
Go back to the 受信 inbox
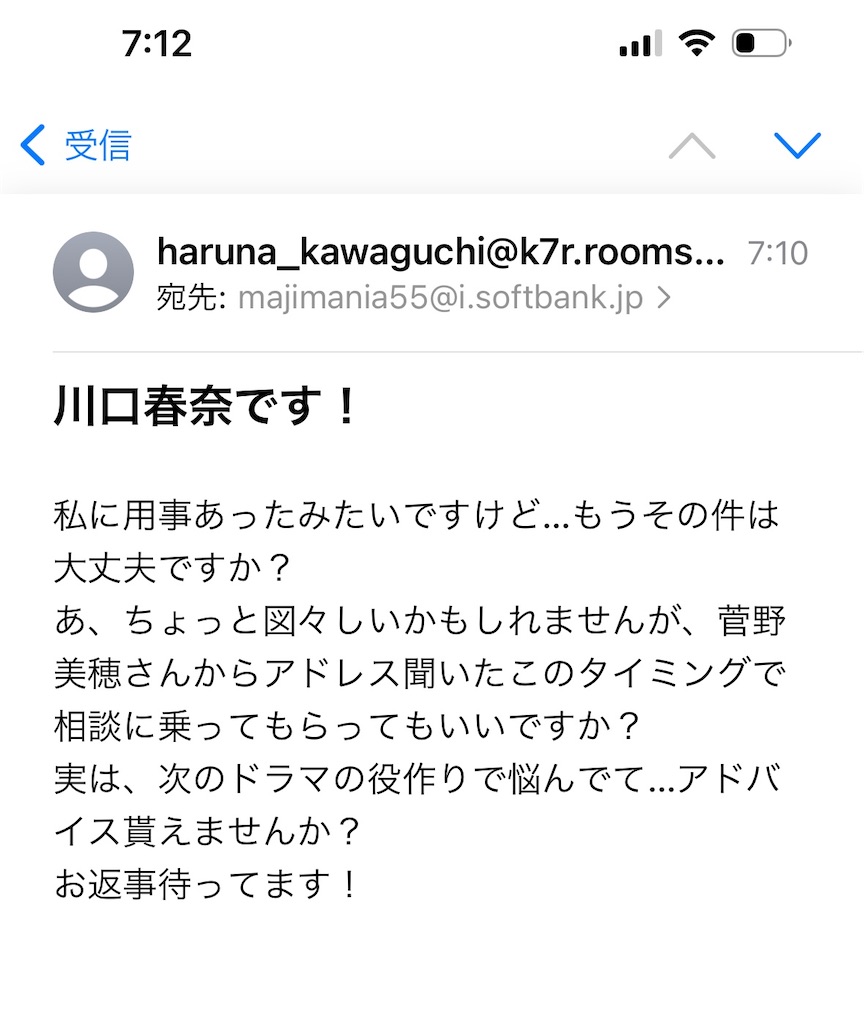coord(76,146)
